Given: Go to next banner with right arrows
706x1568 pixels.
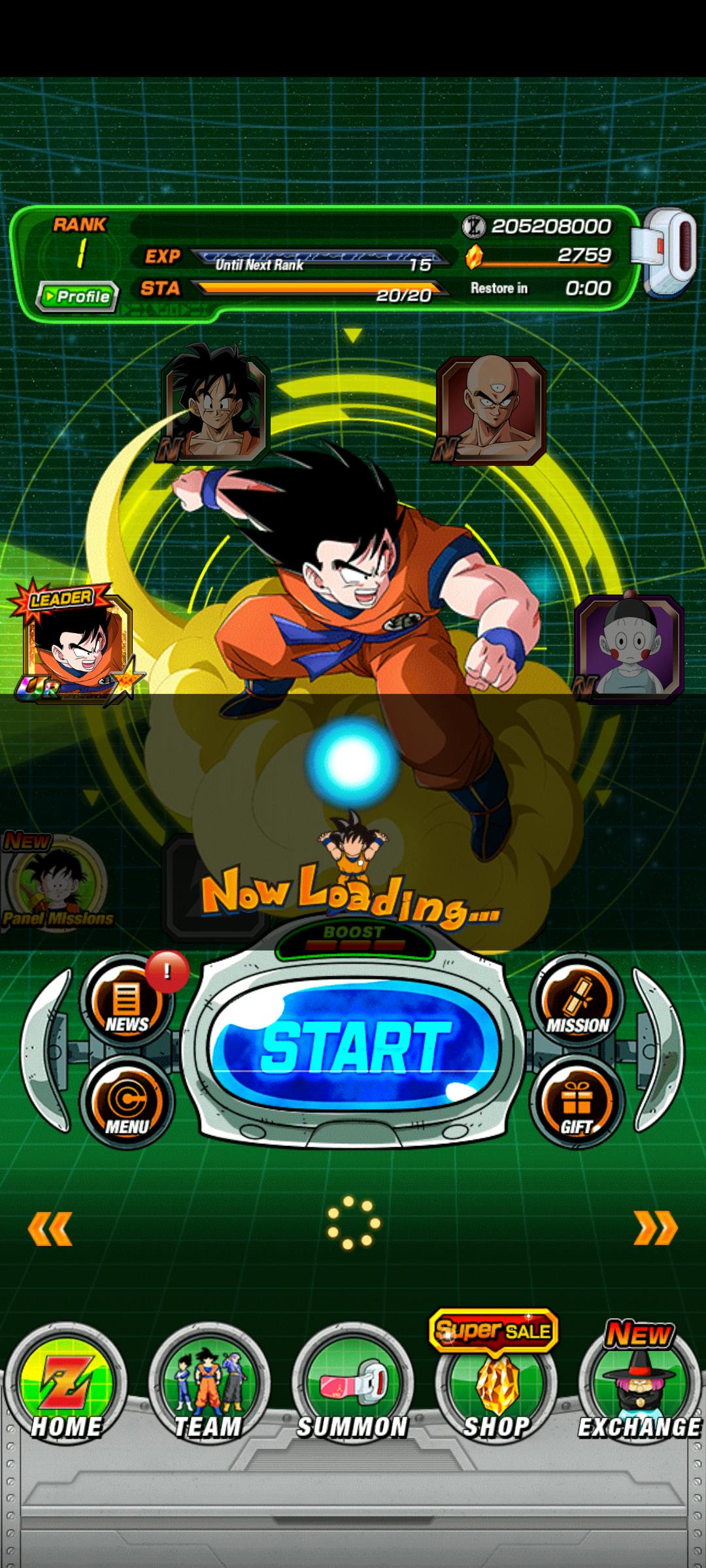Looking at the screenshot, I should click(x=656, y=1228).
